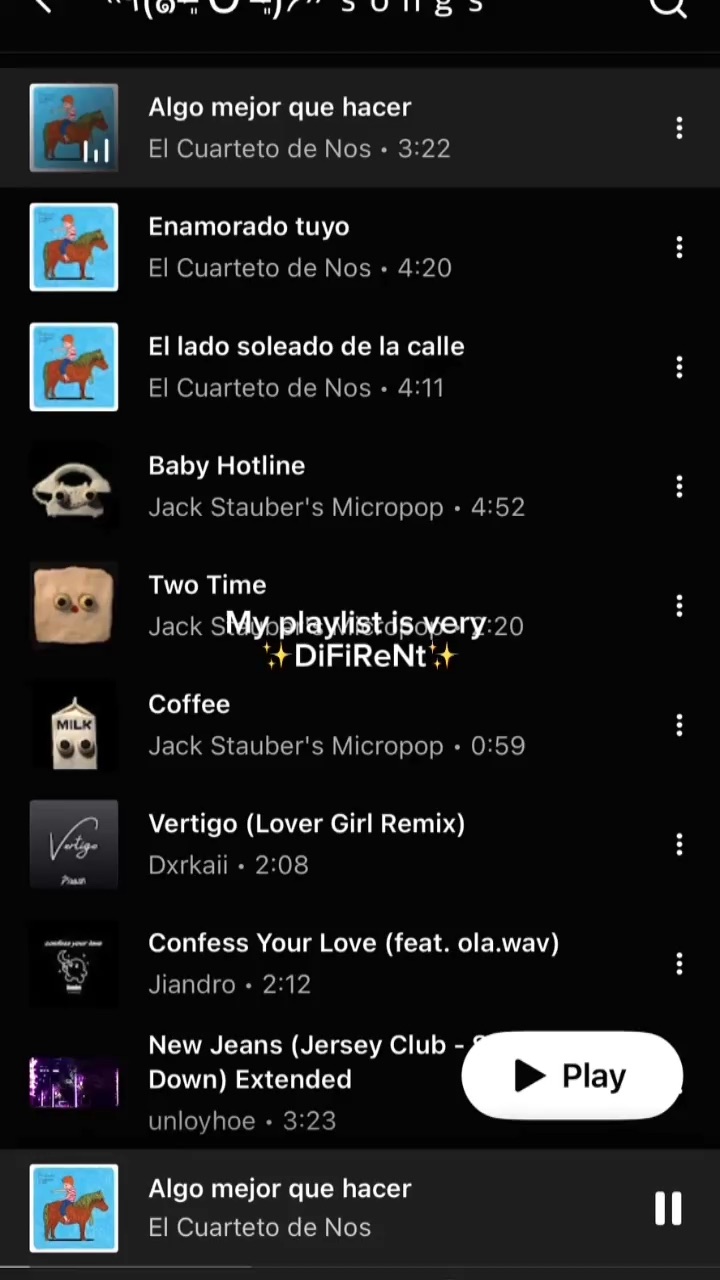Select El lado soleado de la calle
This screenshot has width=720, height=1280.
(x=306, y=366)
